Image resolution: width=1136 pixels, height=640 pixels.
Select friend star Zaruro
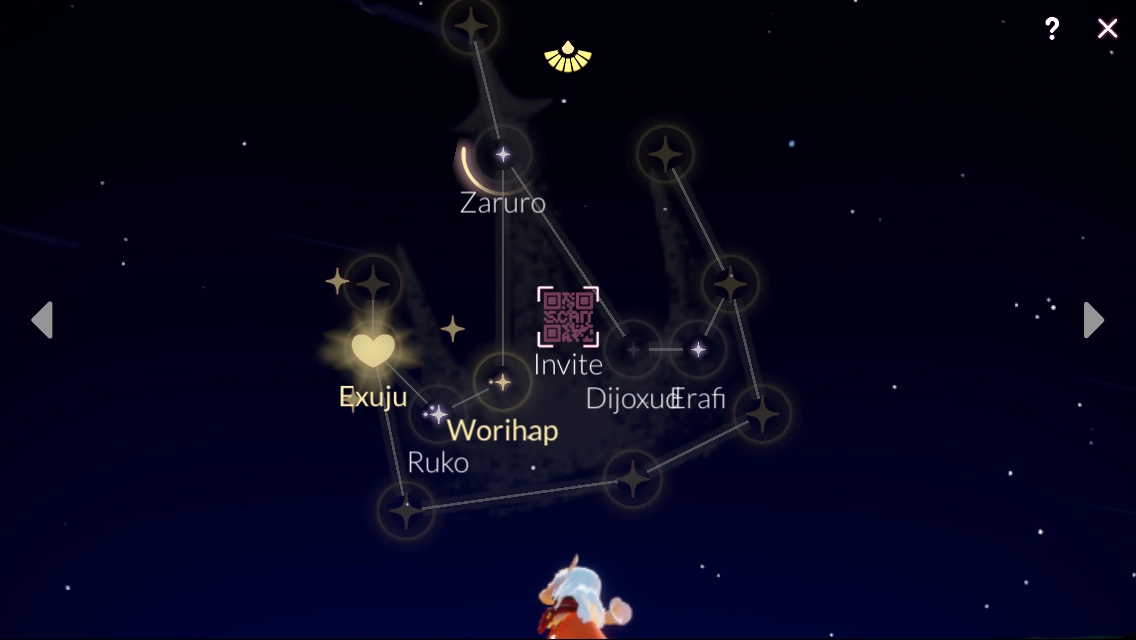point(503,154)
